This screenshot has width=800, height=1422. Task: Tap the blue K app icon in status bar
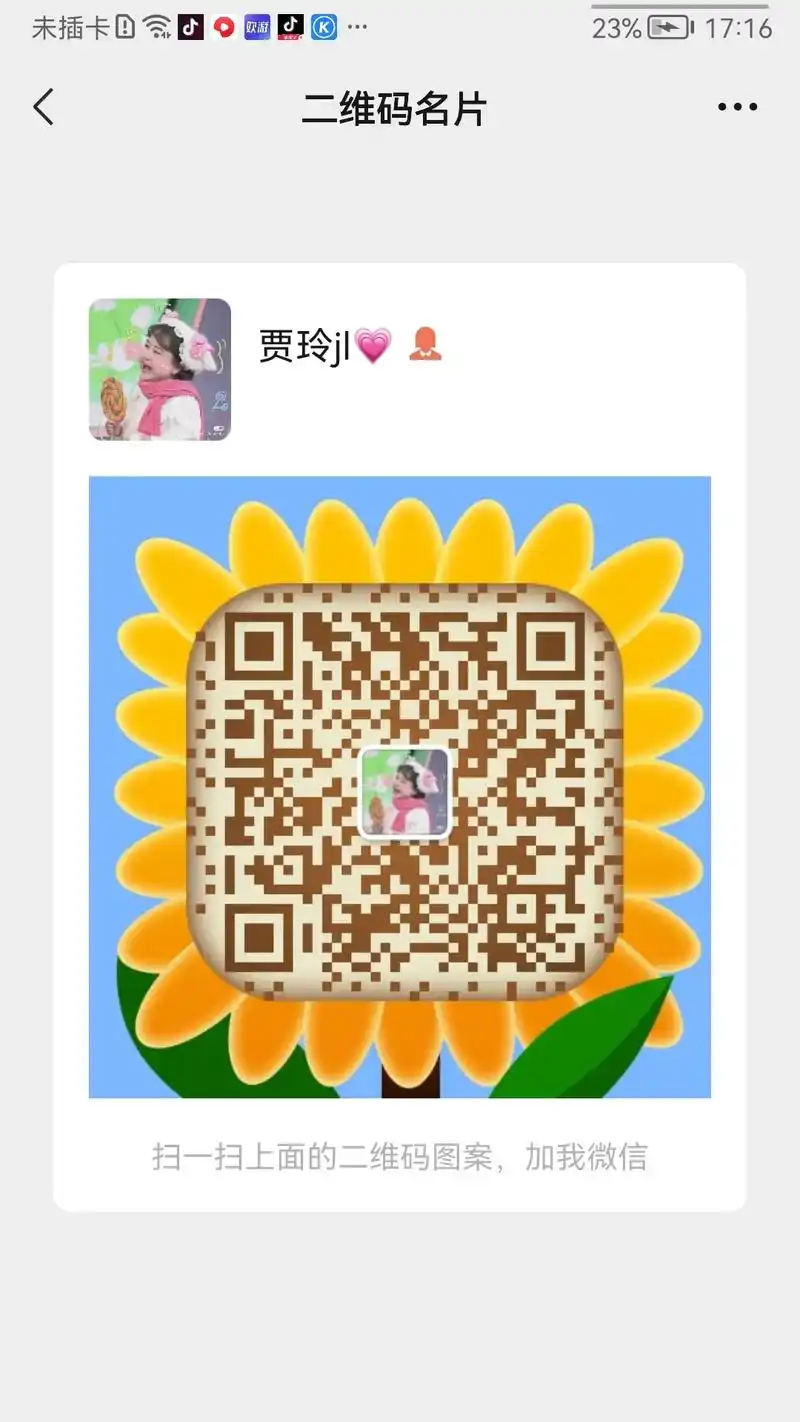pos(322,26)
